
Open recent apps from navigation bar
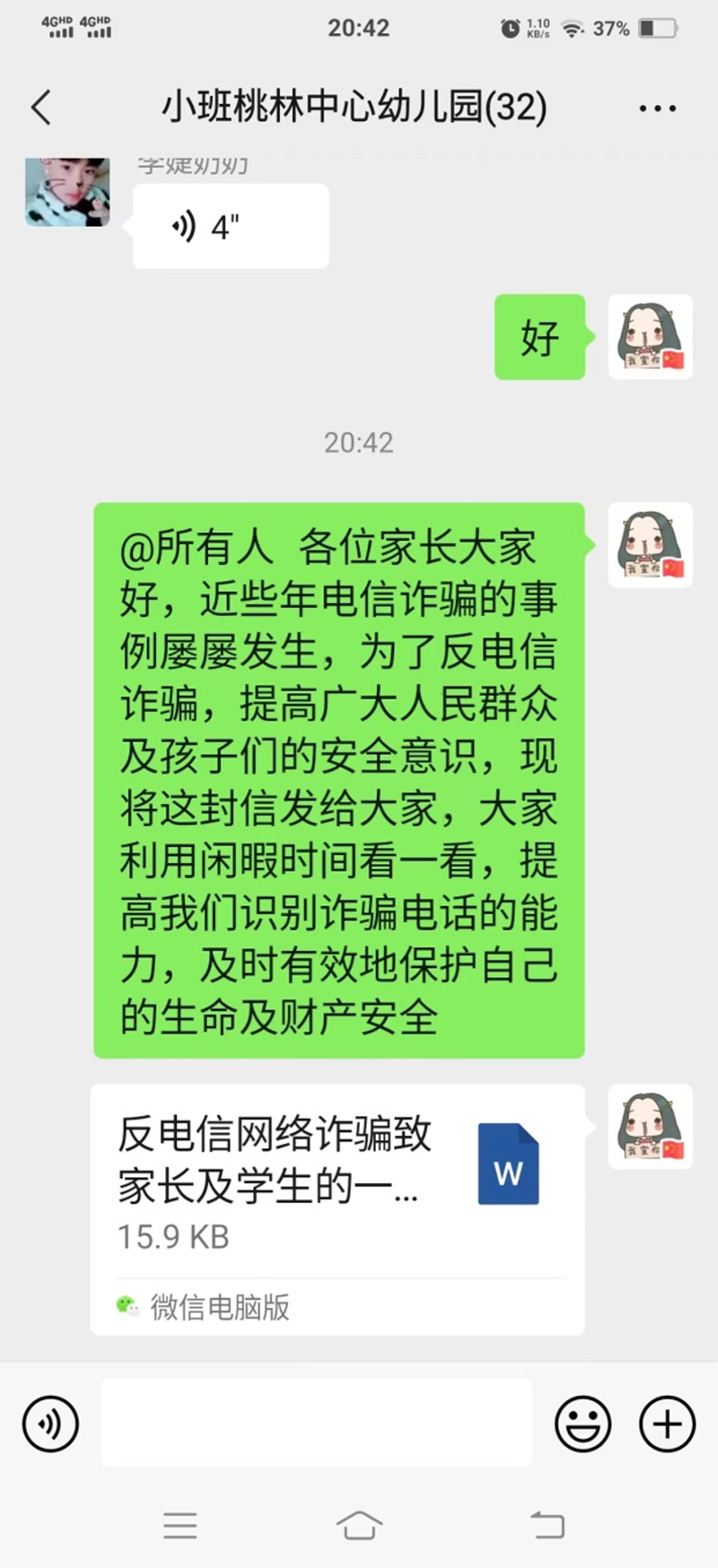tap(179, 1525)
